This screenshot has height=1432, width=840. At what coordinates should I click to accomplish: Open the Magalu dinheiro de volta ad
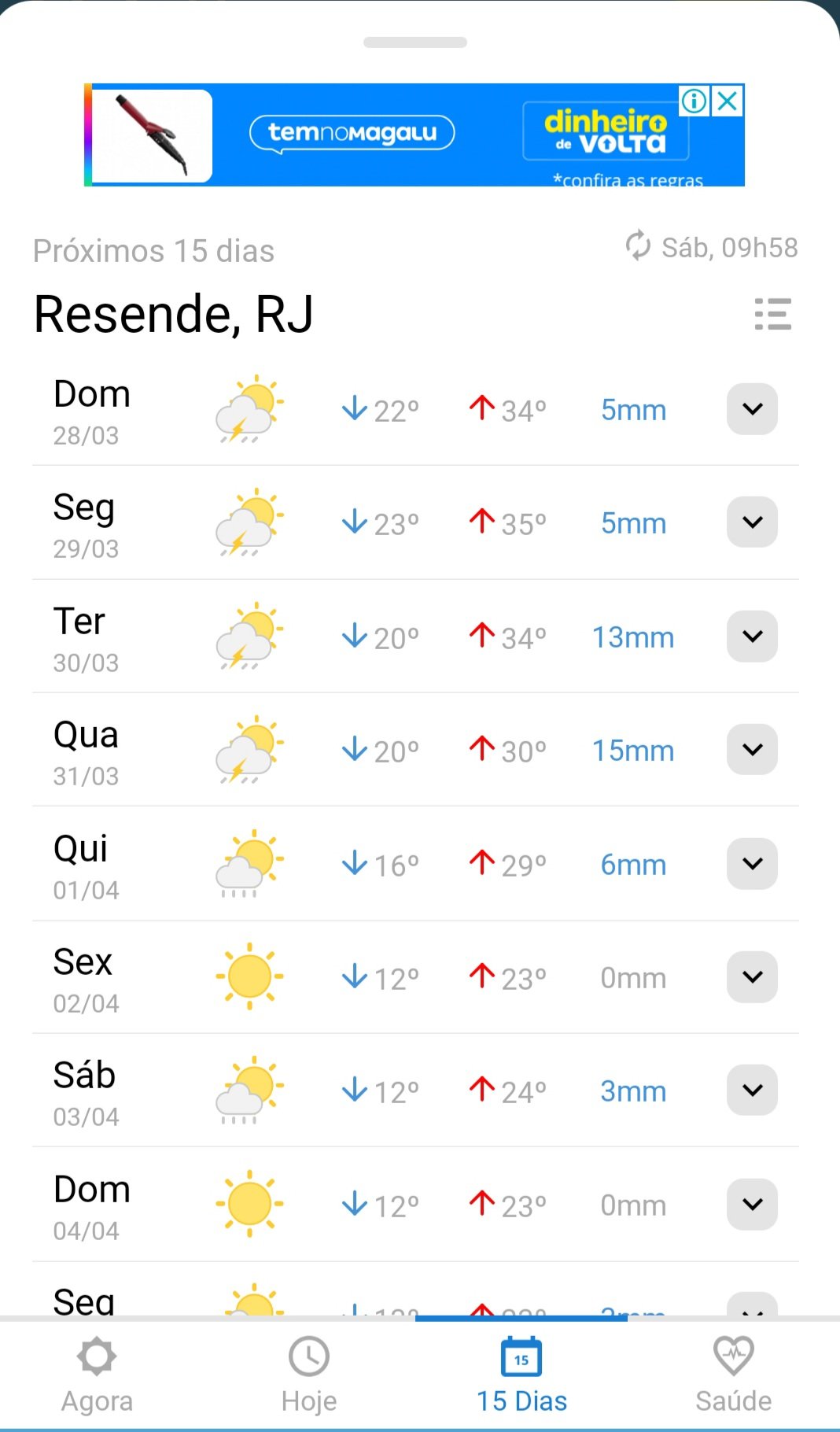(x=414, y=135)
